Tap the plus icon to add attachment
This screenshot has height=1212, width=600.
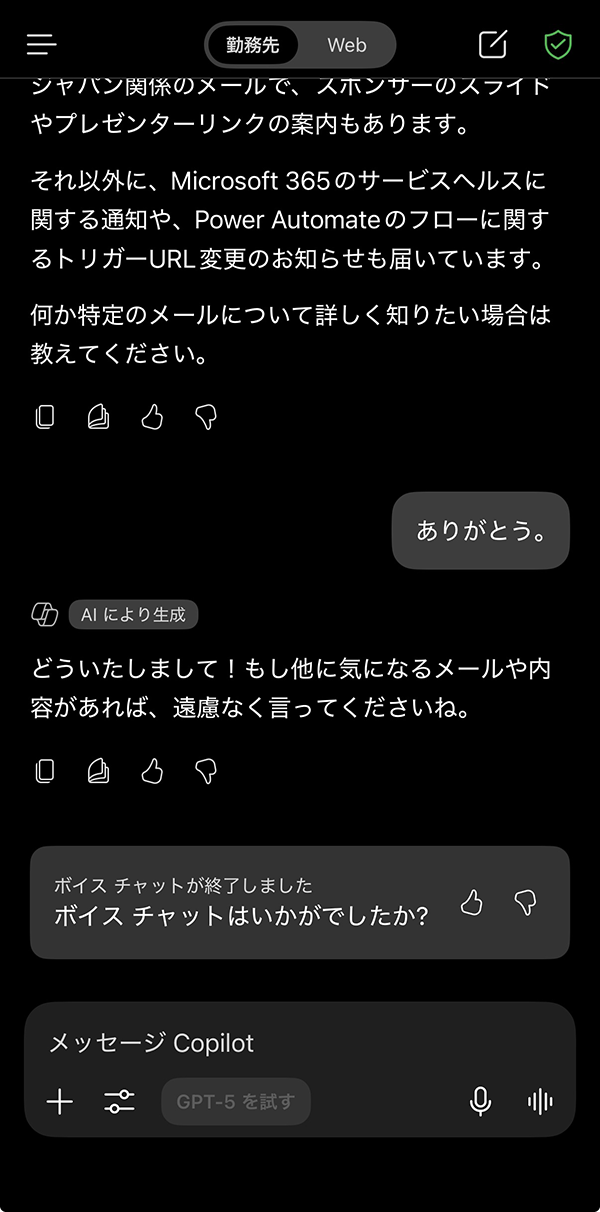(60, 1102)
